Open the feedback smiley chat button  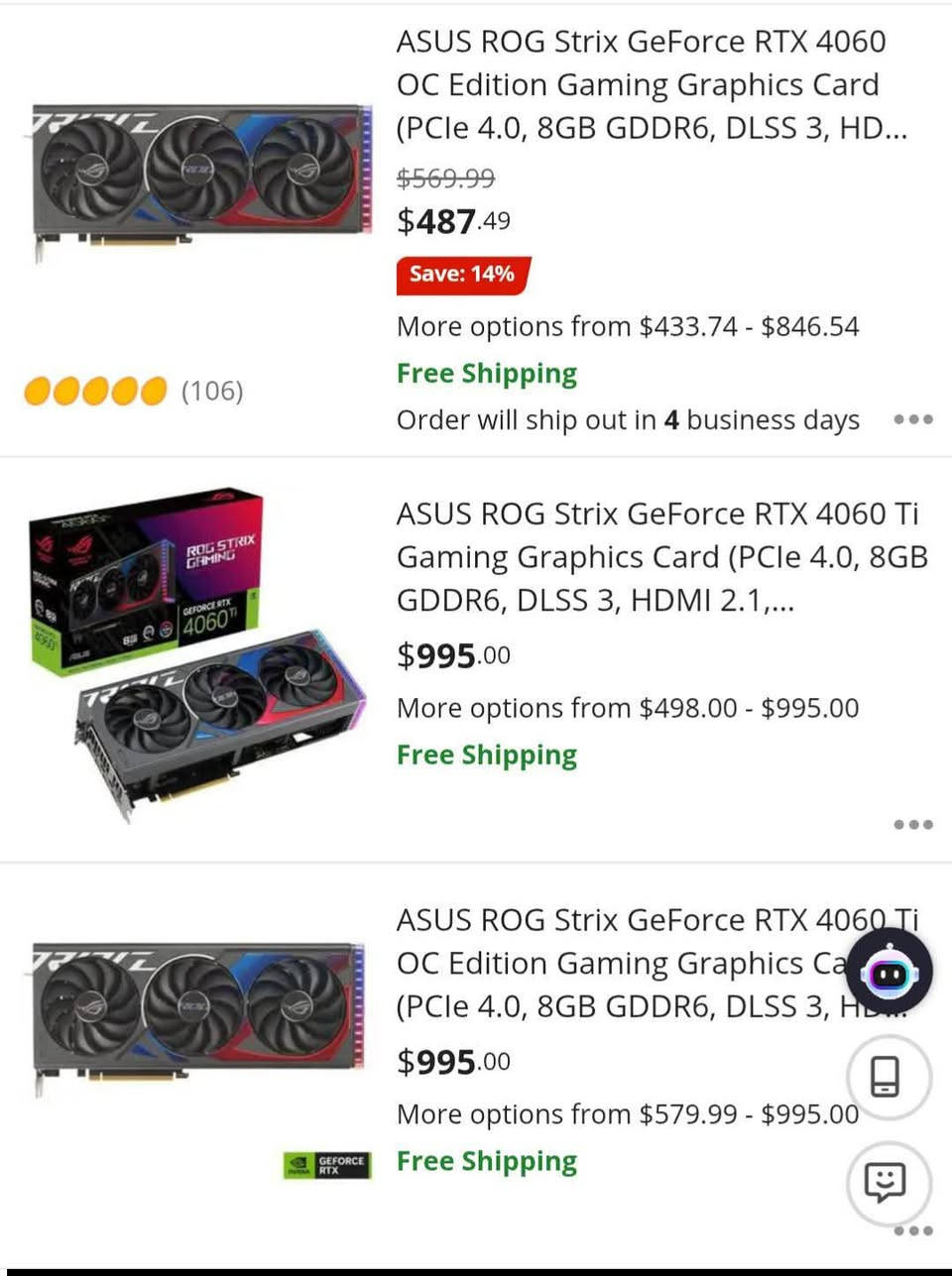(x=887, y=1181)
